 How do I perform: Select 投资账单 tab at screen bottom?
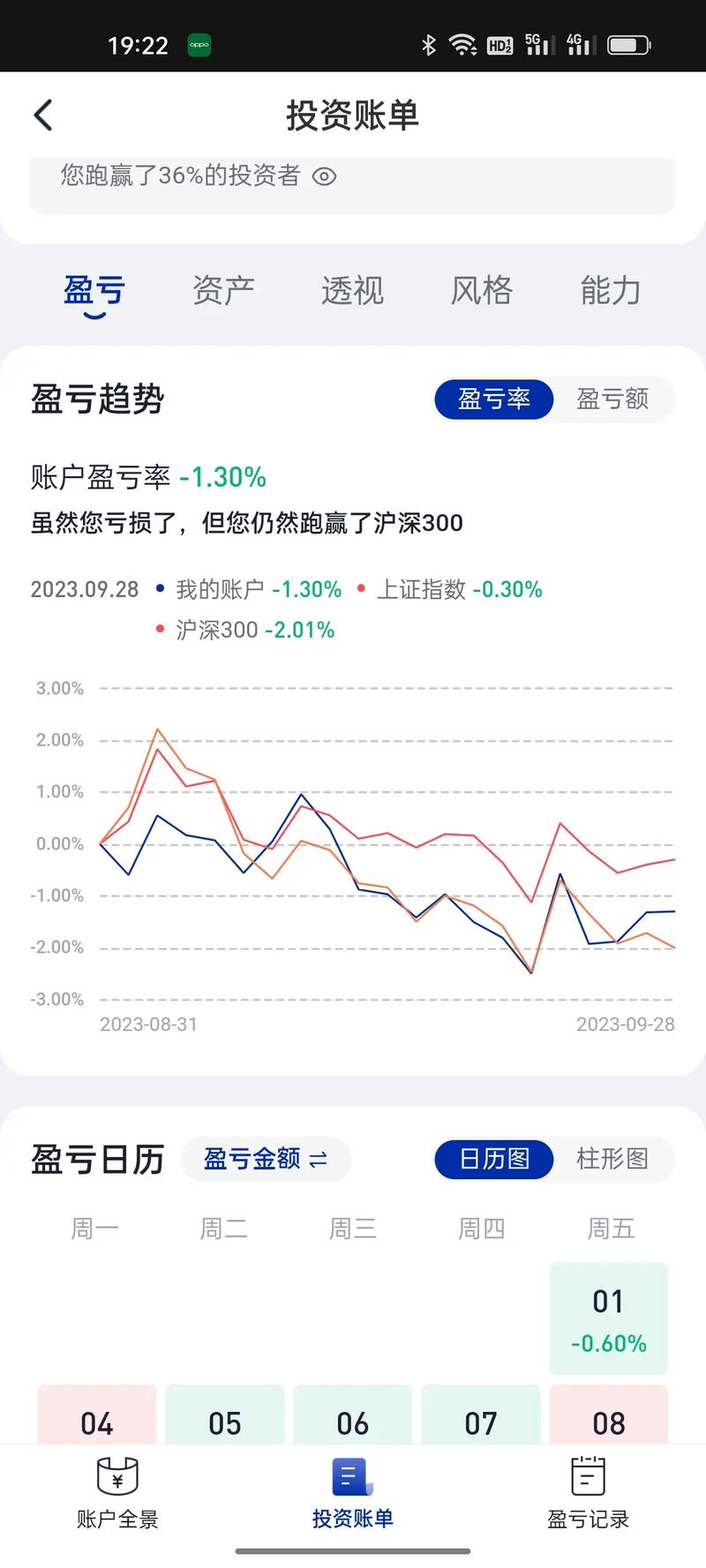tap(353, 1495)
